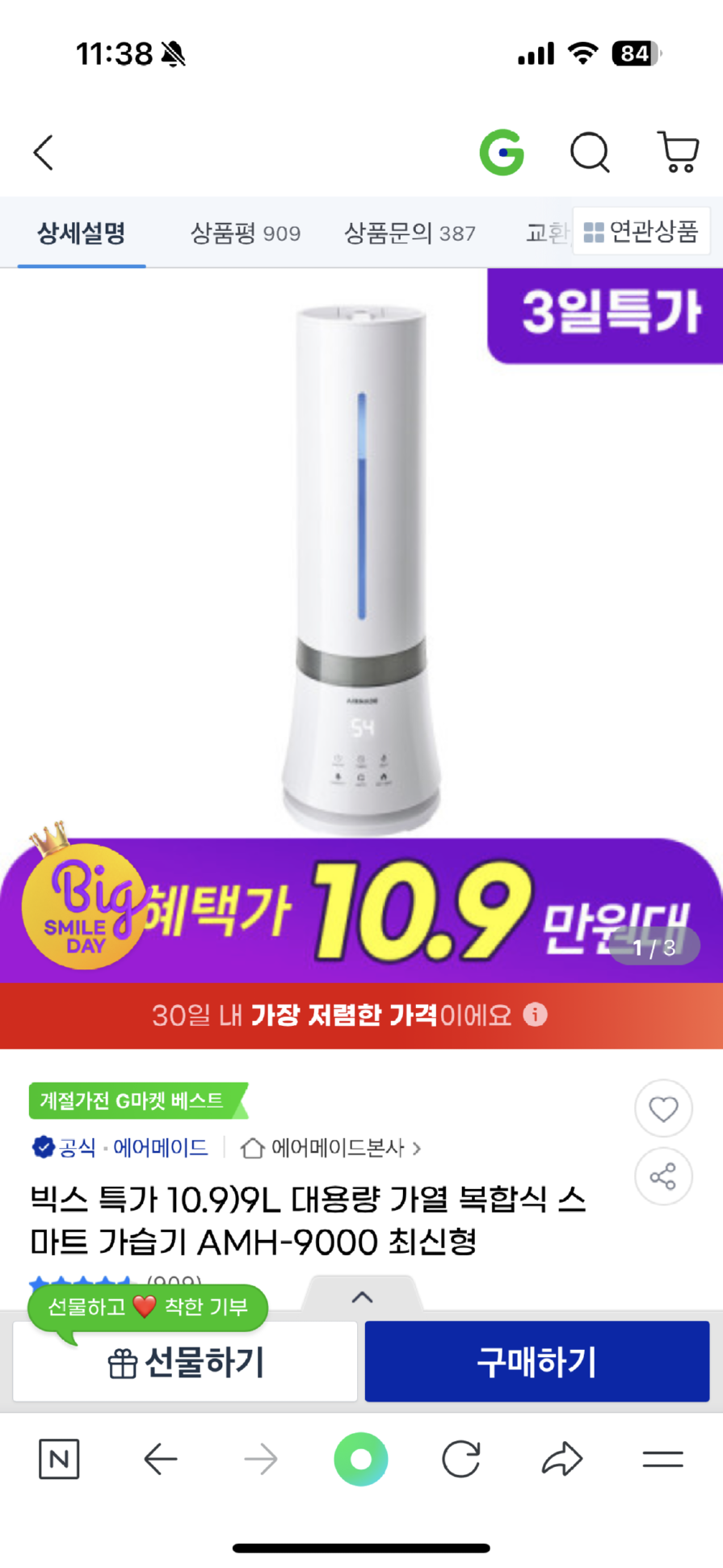Viewport: 723px width, 1568px height.
Task: Open the shopping cart
Action: (x=678, y=152)
